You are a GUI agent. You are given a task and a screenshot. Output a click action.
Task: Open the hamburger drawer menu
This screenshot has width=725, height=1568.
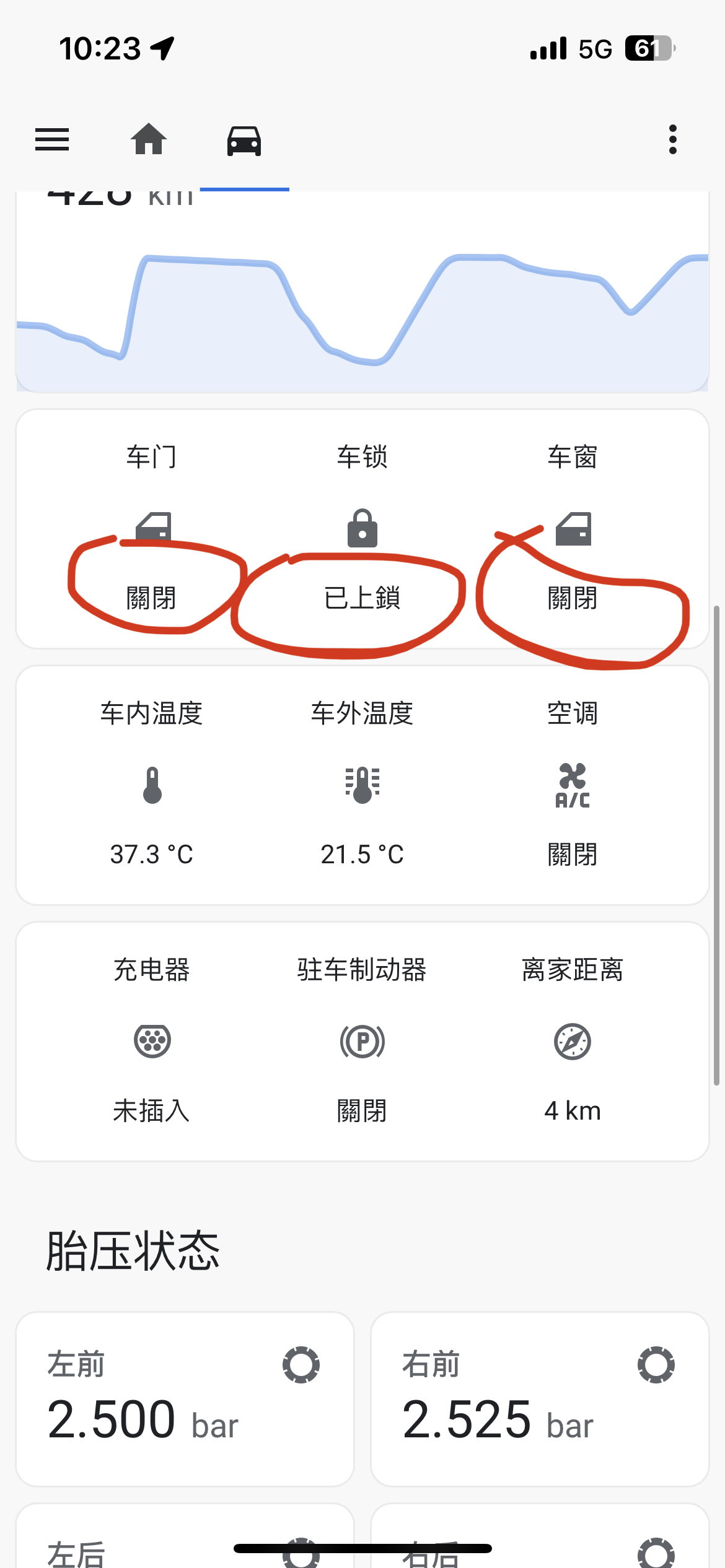pyautogui.click(x=52, y=139)
